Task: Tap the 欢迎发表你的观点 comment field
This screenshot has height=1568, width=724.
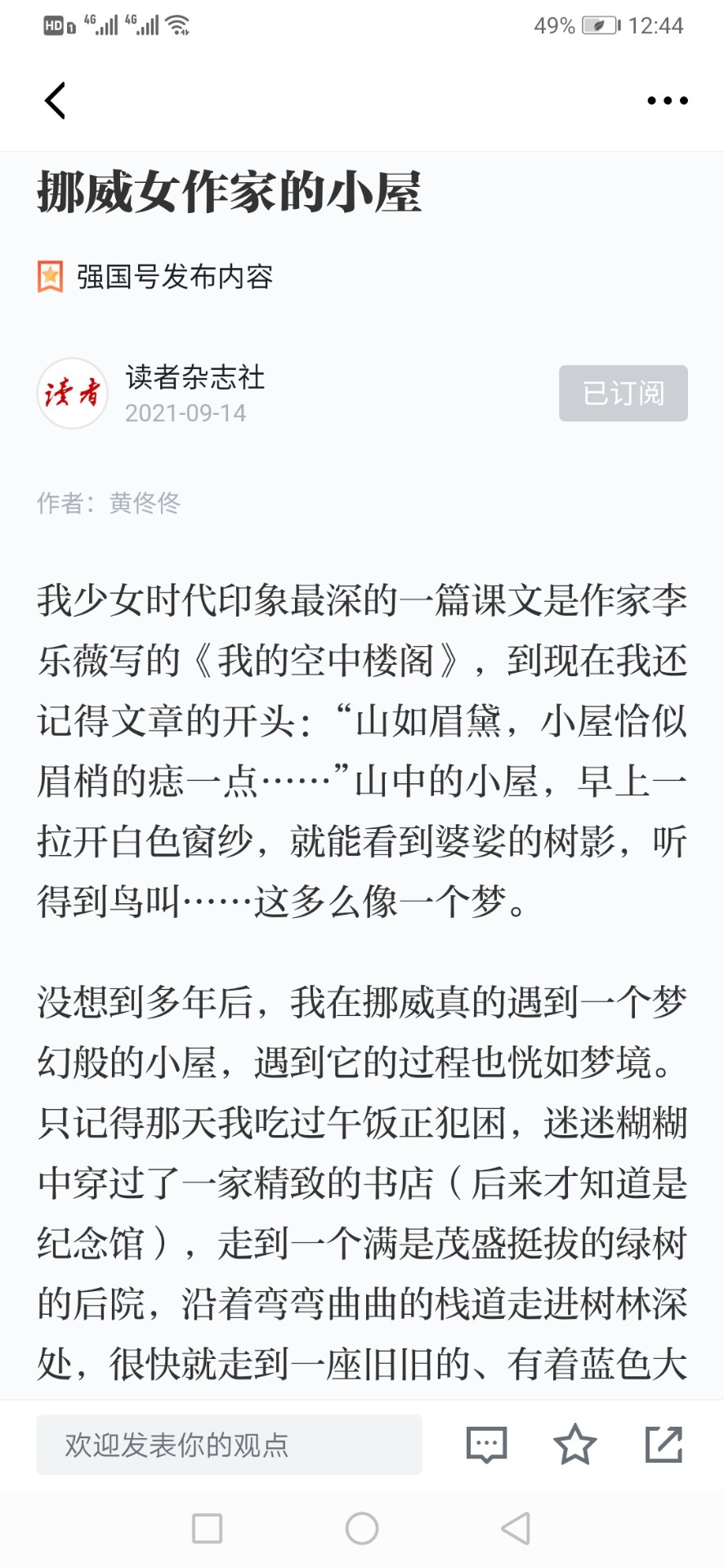Action: click(x=229, y=1445)
